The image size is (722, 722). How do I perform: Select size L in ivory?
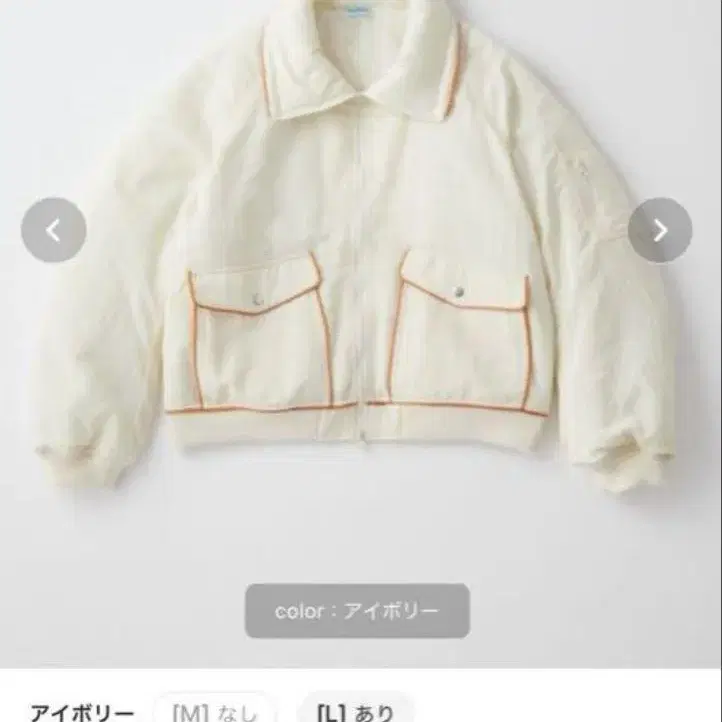point(355,709)
